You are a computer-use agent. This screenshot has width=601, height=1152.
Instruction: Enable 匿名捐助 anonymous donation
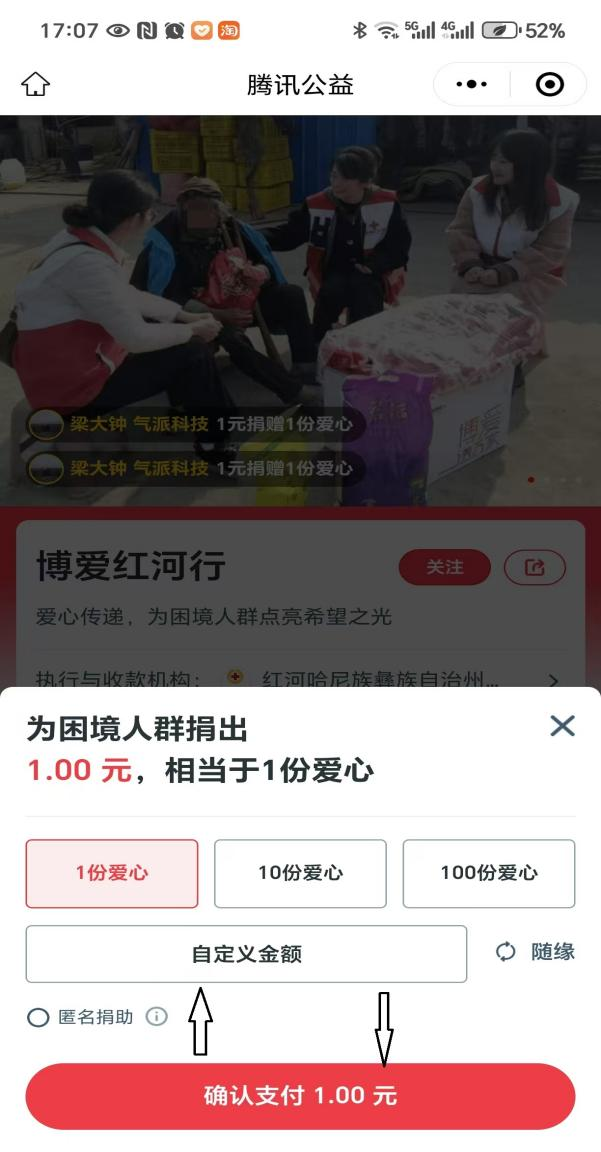[x=38, y=1018]
